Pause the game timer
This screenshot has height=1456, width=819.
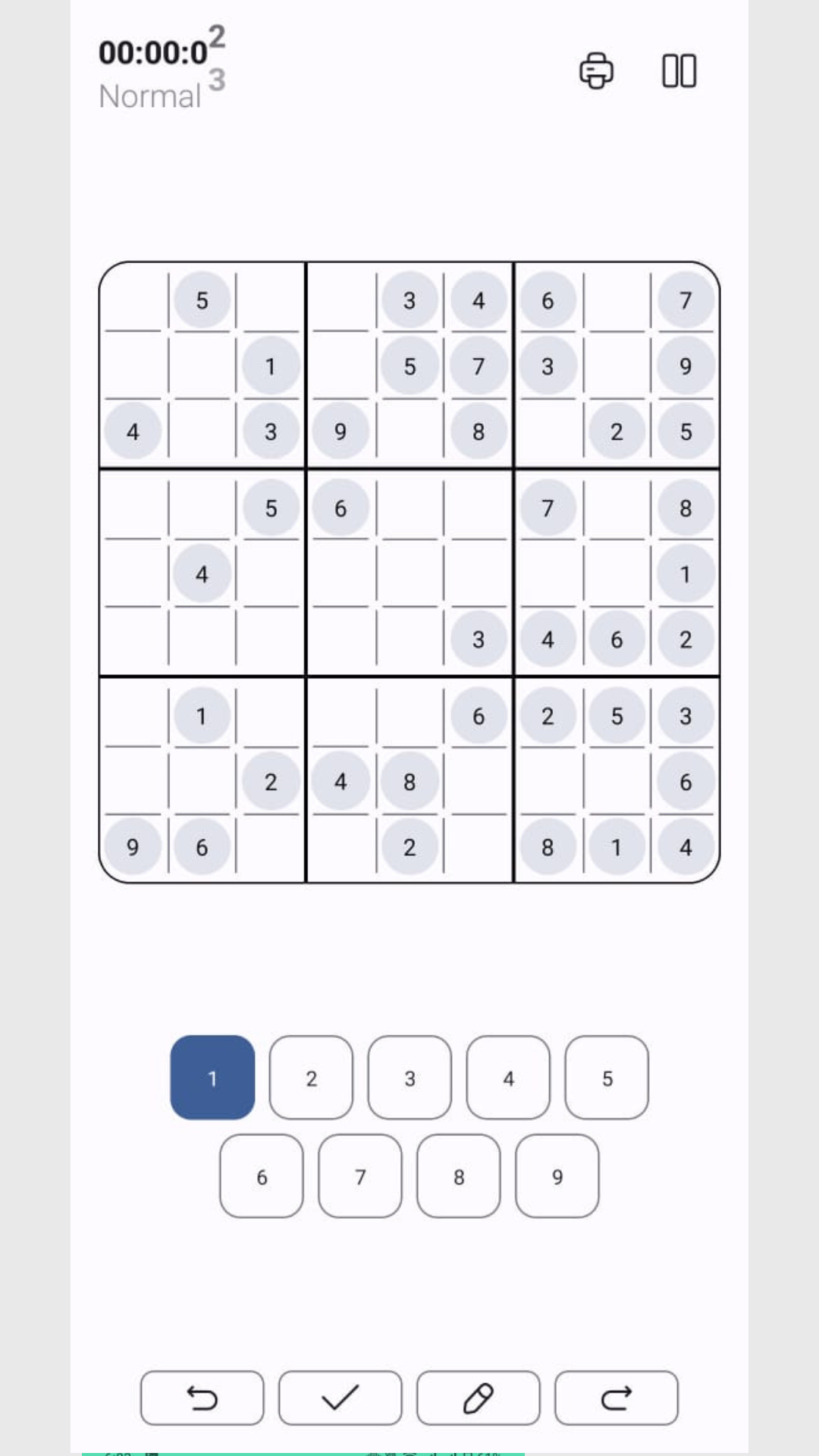click(679, 71)
